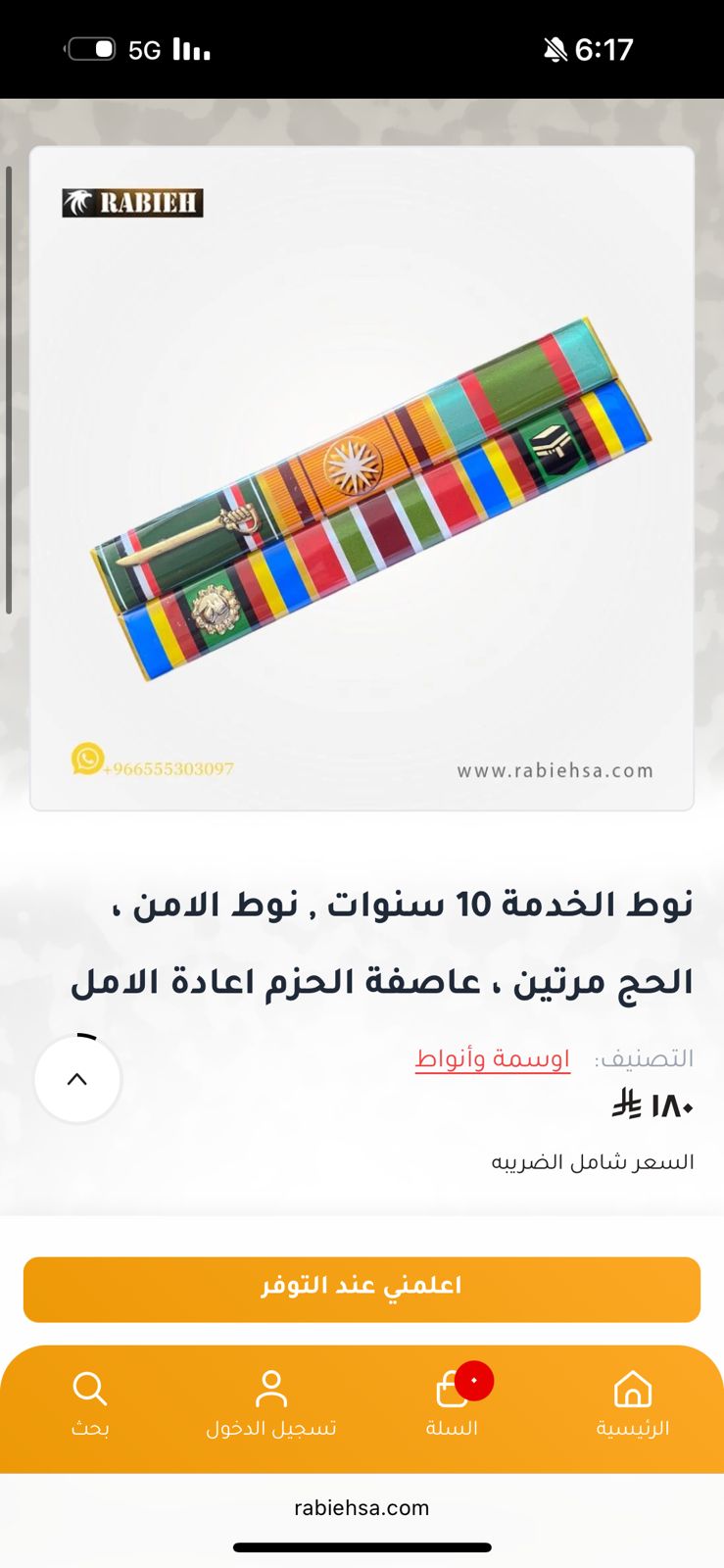This screenshot has height=1568, width=724.
Task: Open the السلة cart tab
Action: (x=453, y=1404)
